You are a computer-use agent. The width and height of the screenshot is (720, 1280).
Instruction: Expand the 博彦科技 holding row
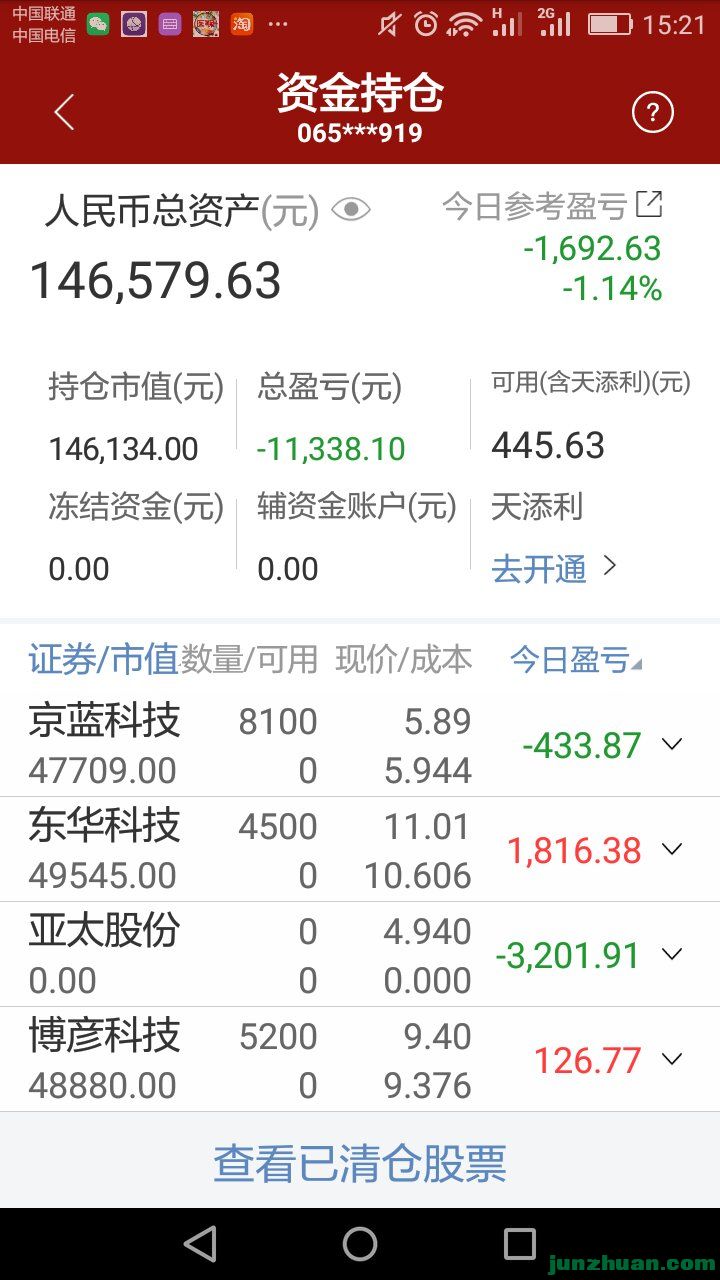pos(672,1059)
